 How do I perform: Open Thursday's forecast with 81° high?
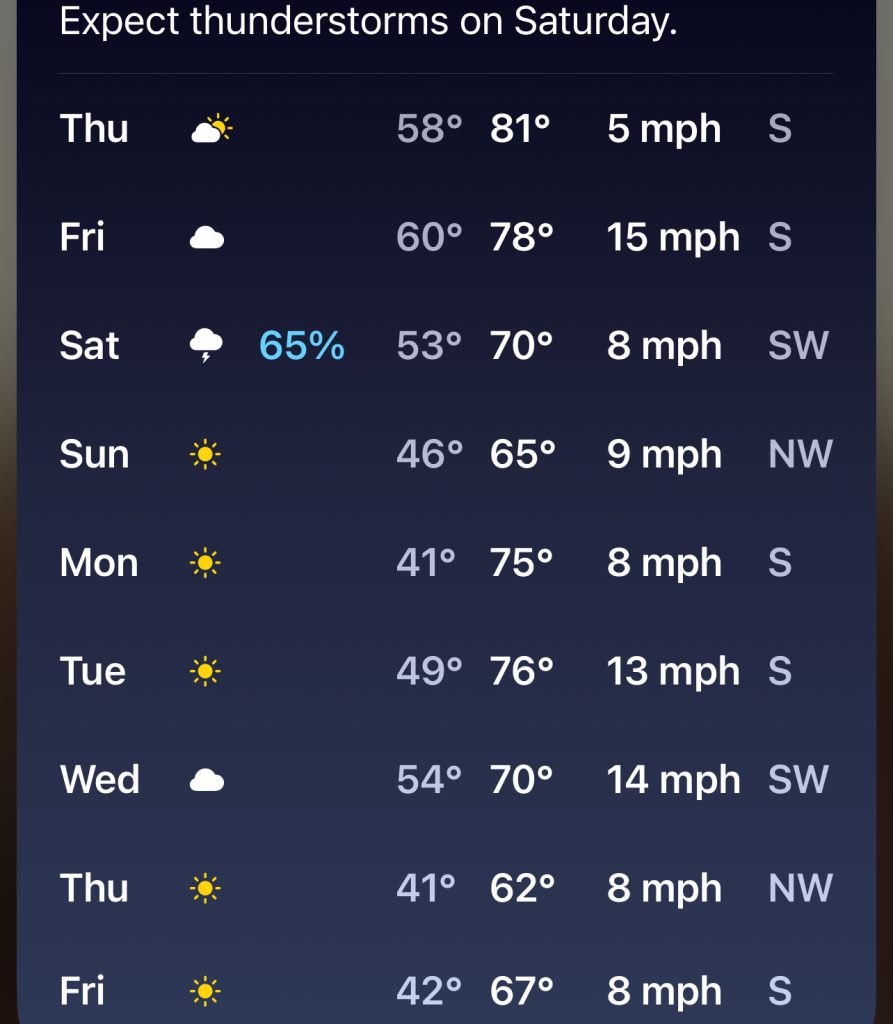(446, 129)
